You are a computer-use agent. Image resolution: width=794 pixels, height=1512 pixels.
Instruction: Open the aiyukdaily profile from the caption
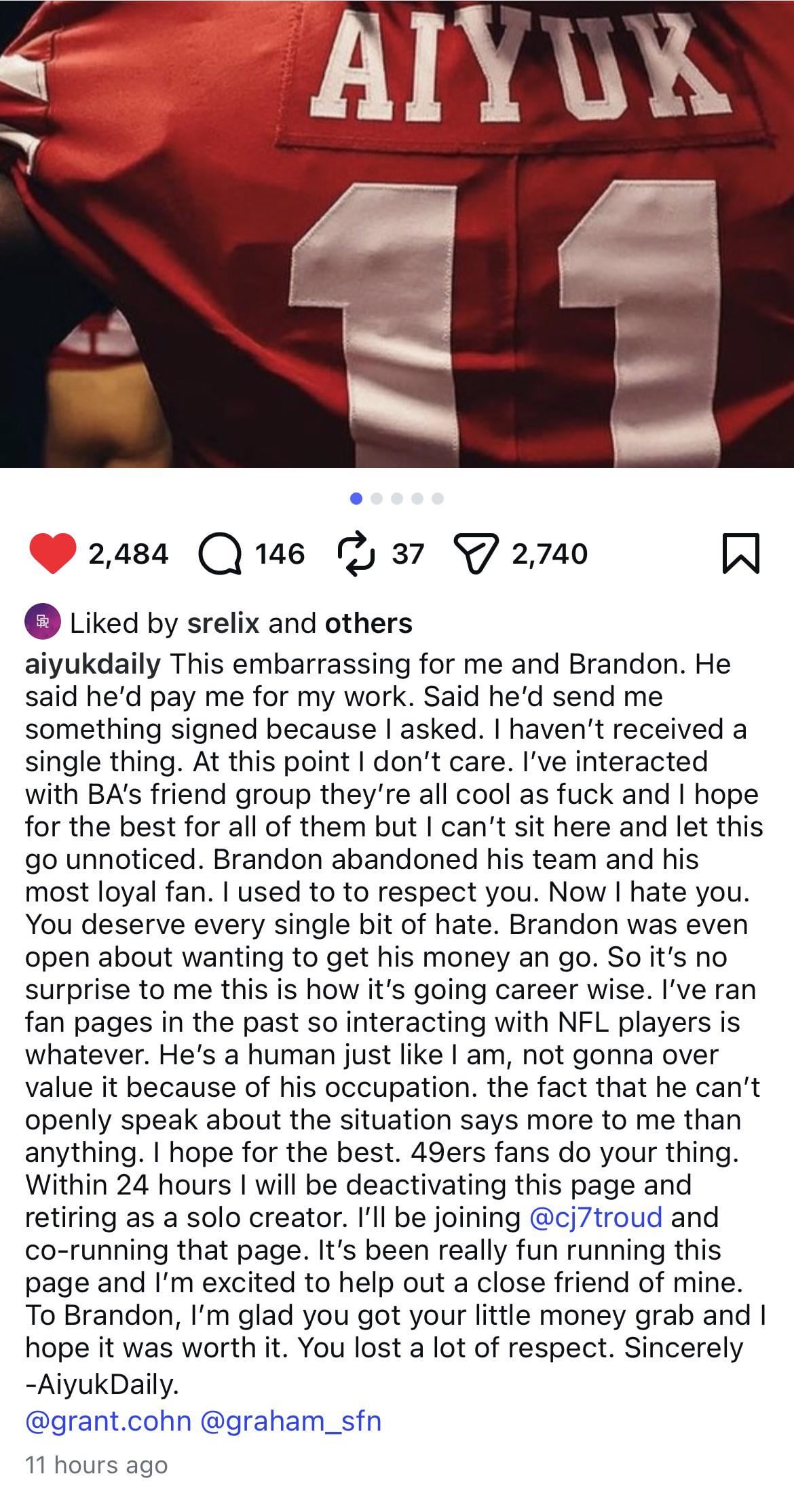(x=92, y=663)
